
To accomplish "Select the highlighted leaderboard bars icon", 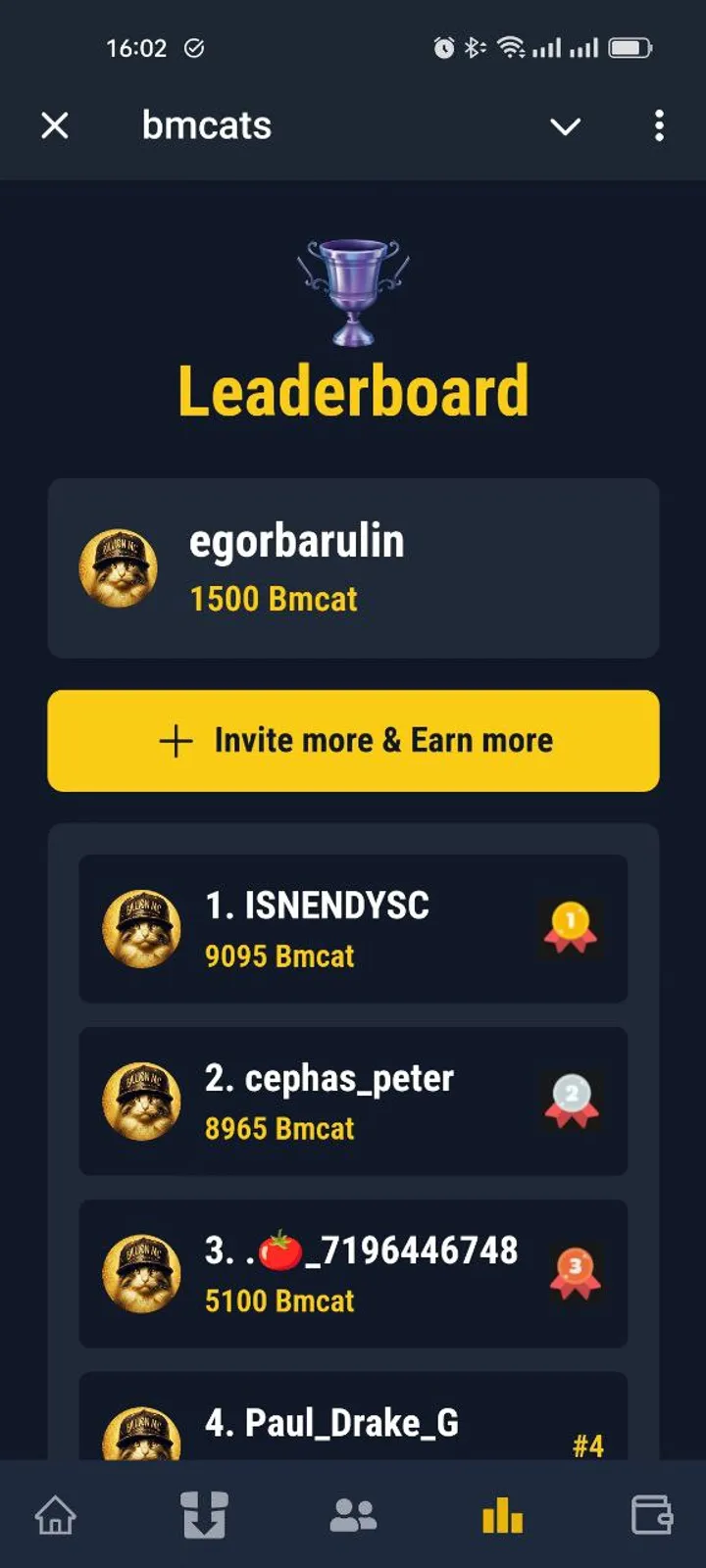I will coord(501,1514).
